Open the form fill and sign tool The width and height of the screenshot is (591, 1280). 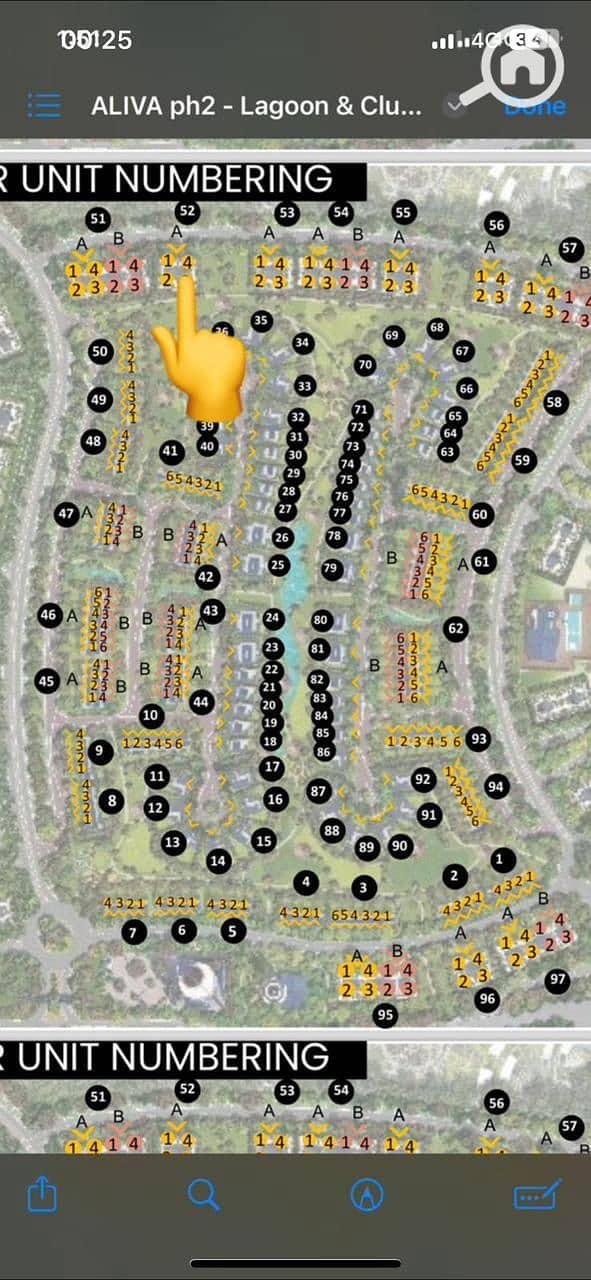click(x=537, y=1194)
